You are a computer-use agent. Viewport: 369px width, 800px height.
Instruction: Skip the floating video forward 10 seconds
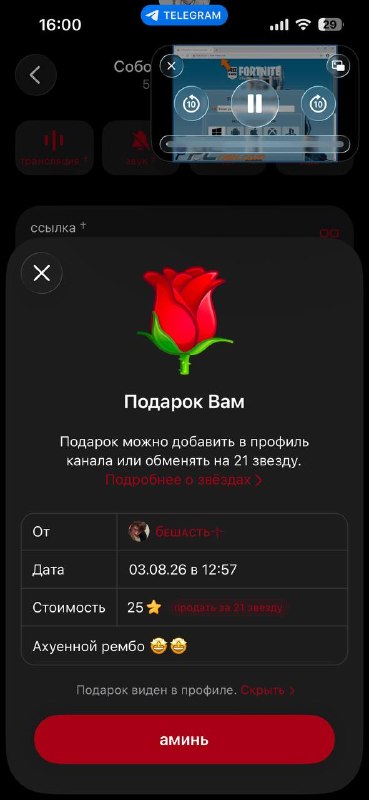coord(318,105)
